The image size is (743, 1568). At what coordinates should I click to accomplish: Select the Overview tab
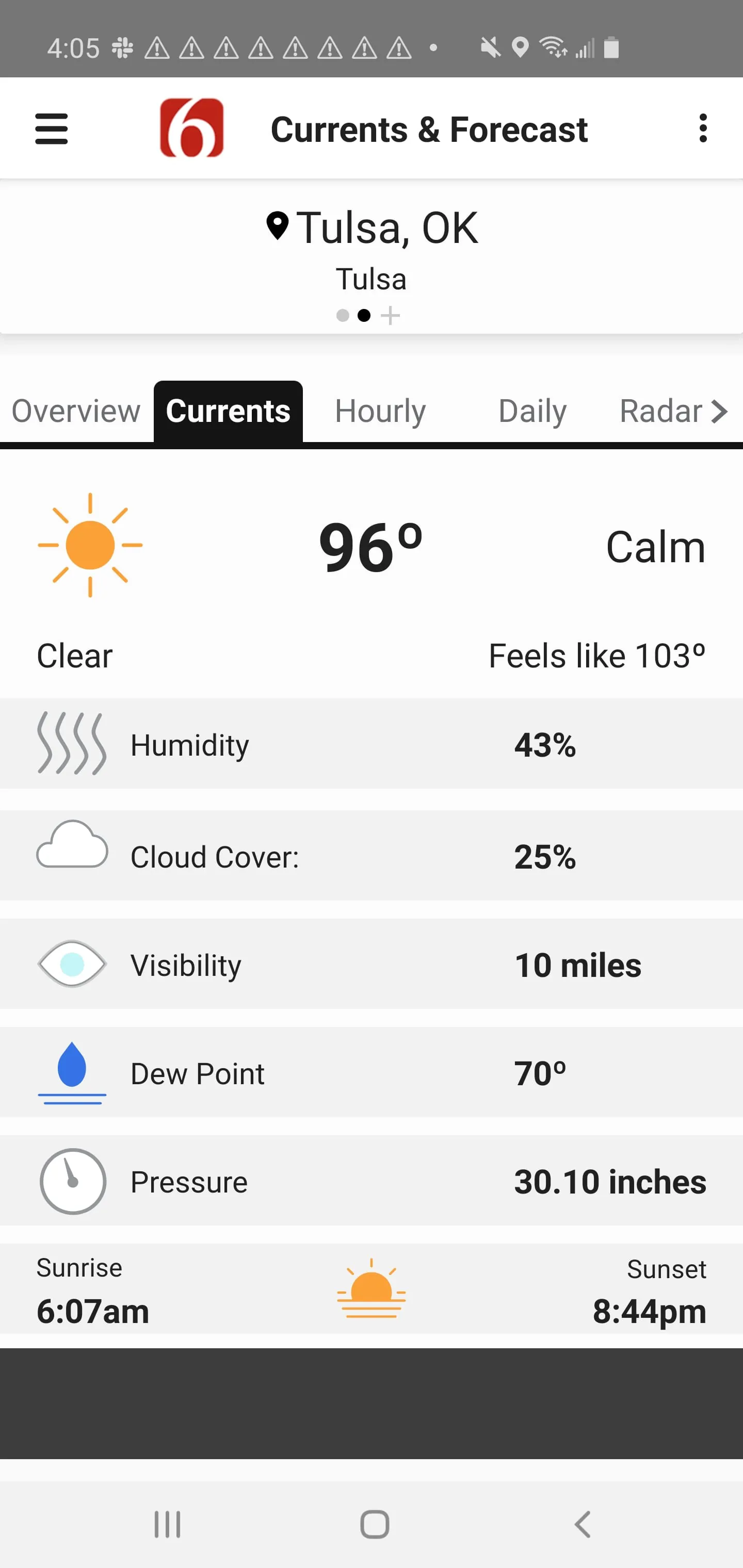[75, 410]
